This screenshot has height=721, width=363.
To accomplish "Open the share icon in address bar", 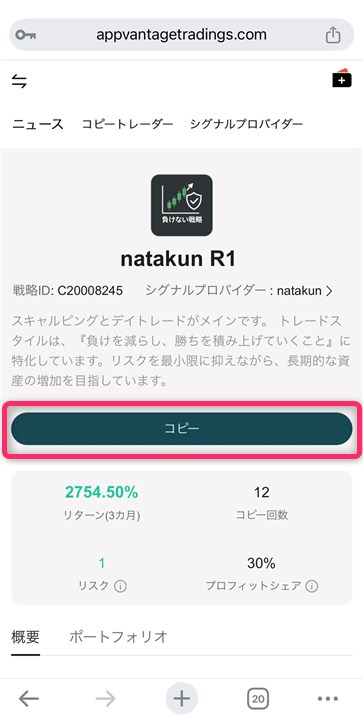I will [333, 35].
